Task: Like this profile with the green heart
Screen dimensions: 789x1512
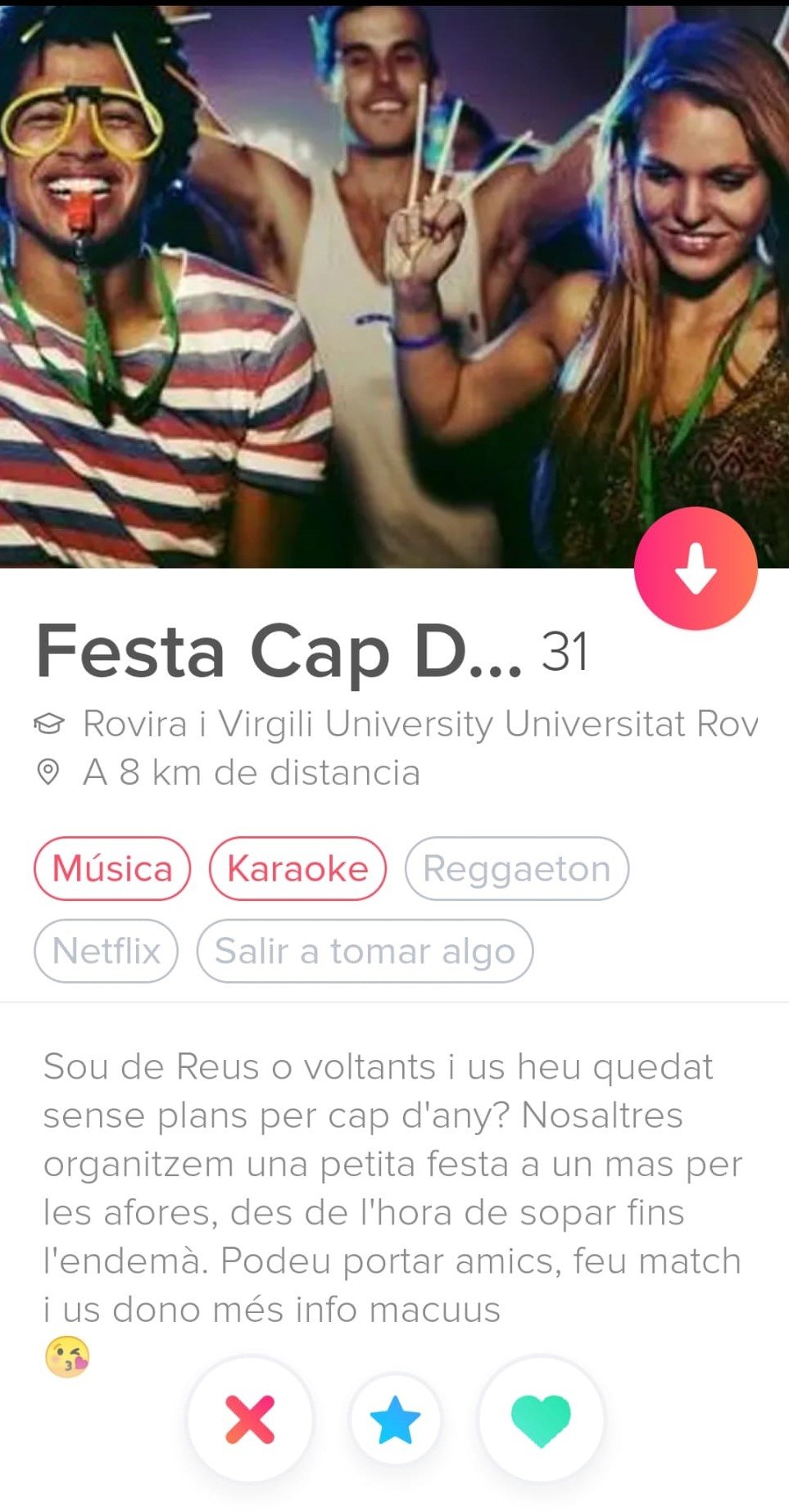Action: pyautogui.click(x=541, y=1419)
